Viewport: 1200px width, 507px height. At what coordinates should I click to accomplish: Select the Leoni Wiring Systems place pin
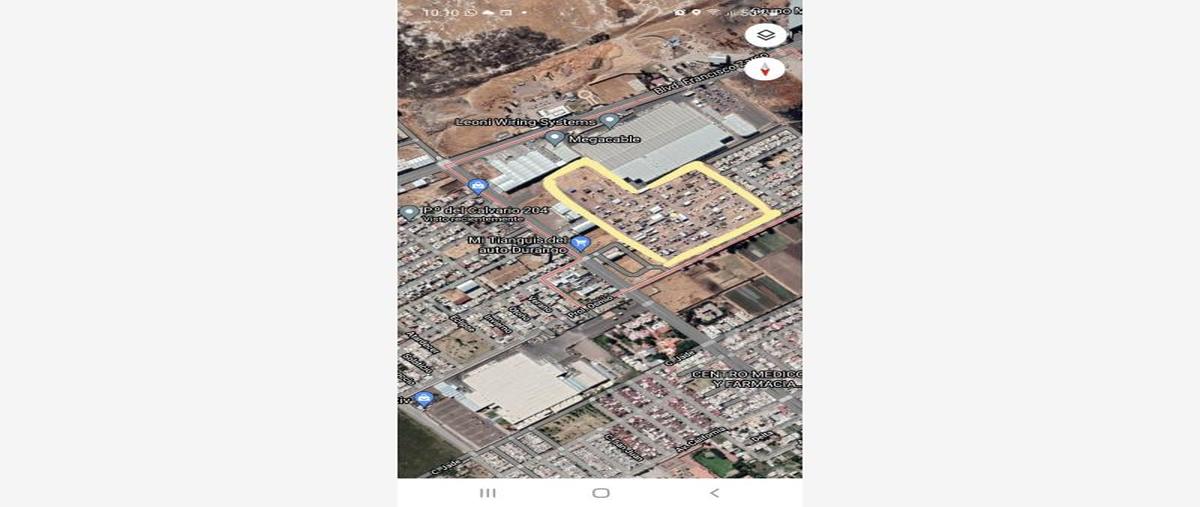(x=609, y=121)
